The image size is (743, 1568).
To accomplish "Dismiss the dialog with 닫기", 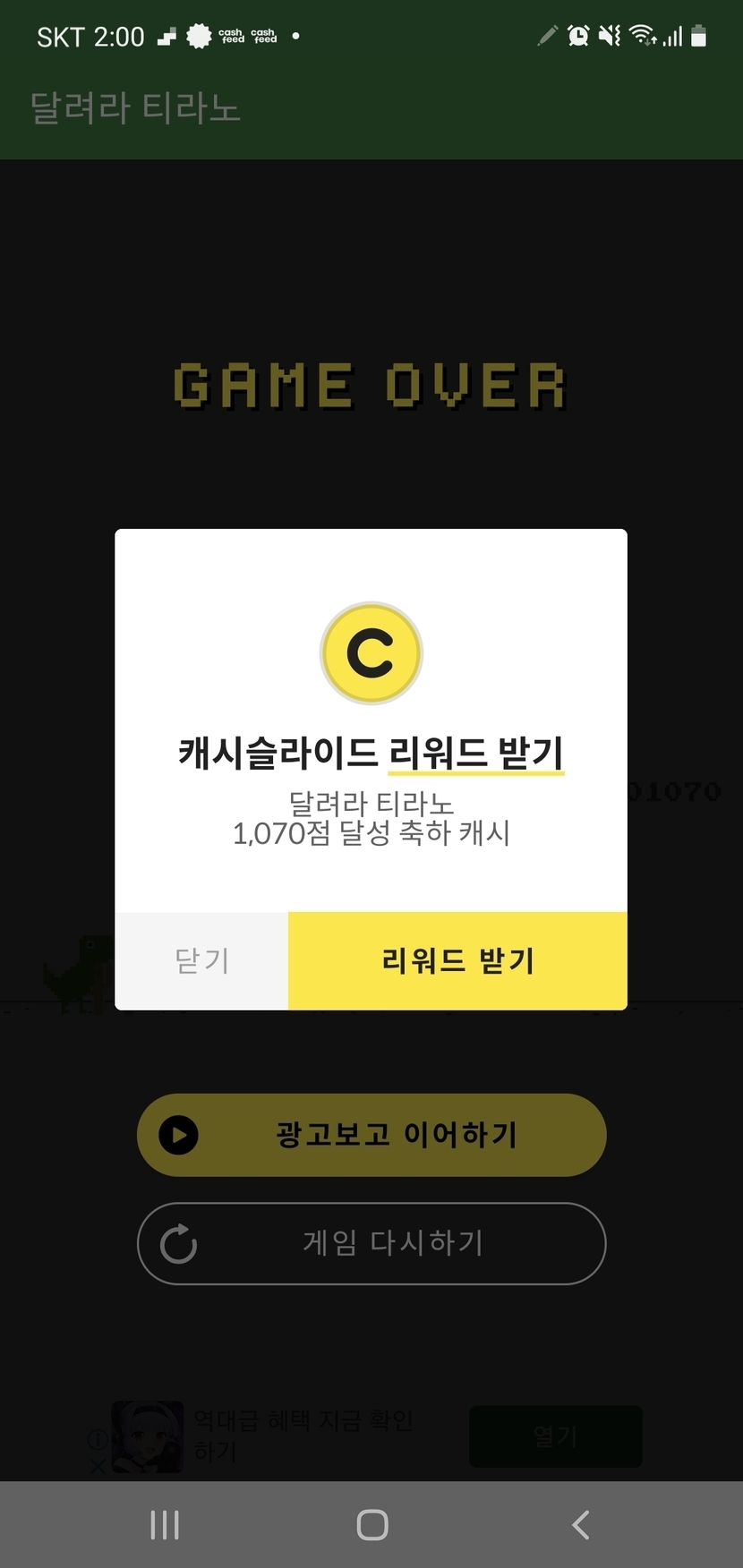I will pos(201,960).
